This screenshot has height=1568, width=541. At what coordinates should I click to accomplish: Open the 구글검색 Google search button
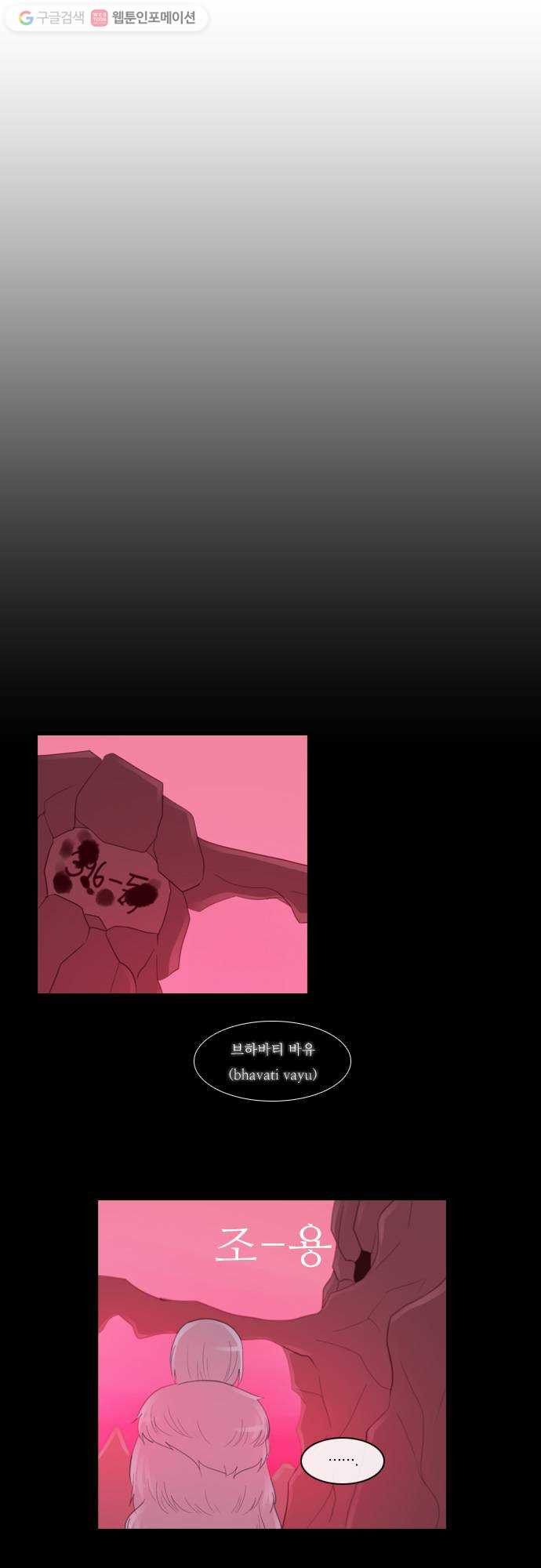coord(52,18)
